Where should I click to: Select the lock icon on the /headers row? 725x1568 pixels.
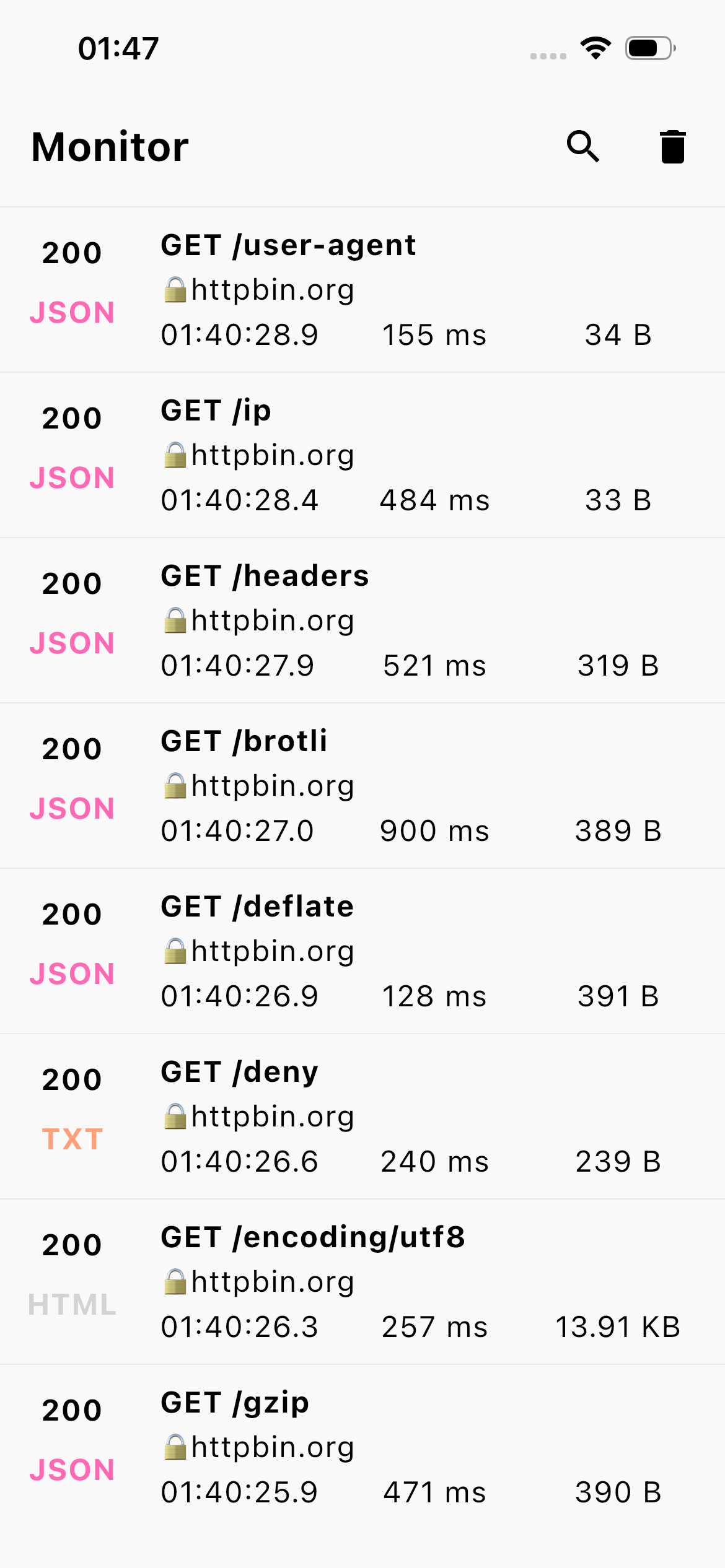(x=175, y=619)
